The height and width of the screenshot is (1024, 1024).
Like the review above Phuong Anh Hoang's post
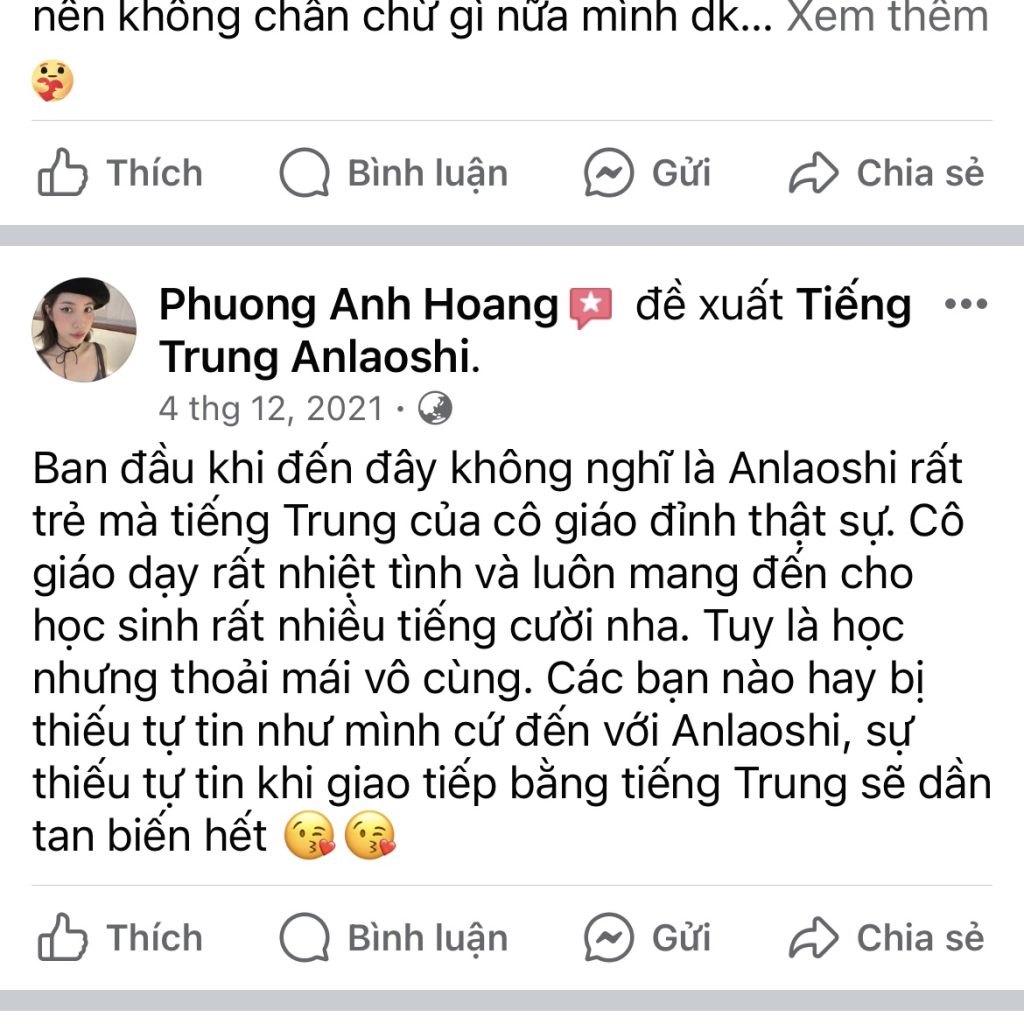coord(120,174)
